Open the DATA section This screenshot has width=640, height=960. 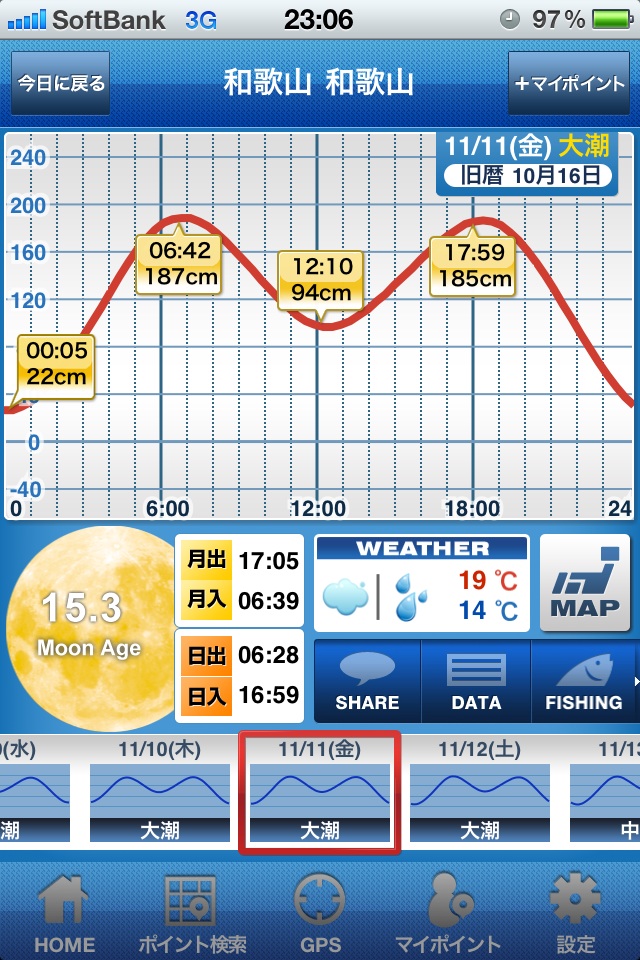(x=476, y=681)
